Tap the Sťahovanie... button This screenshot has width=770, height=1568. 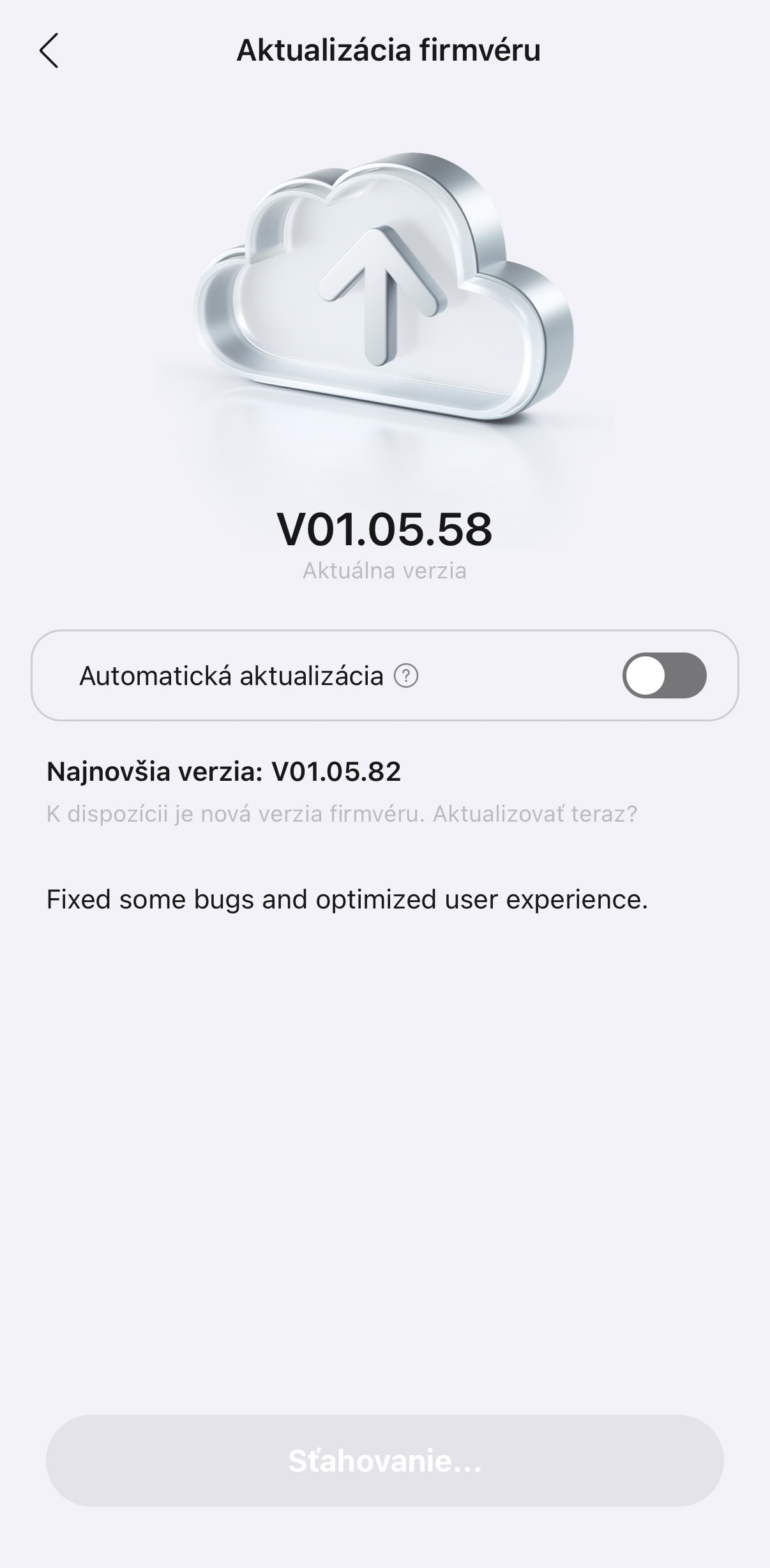pyautogui.click(x=384, y=1461)
